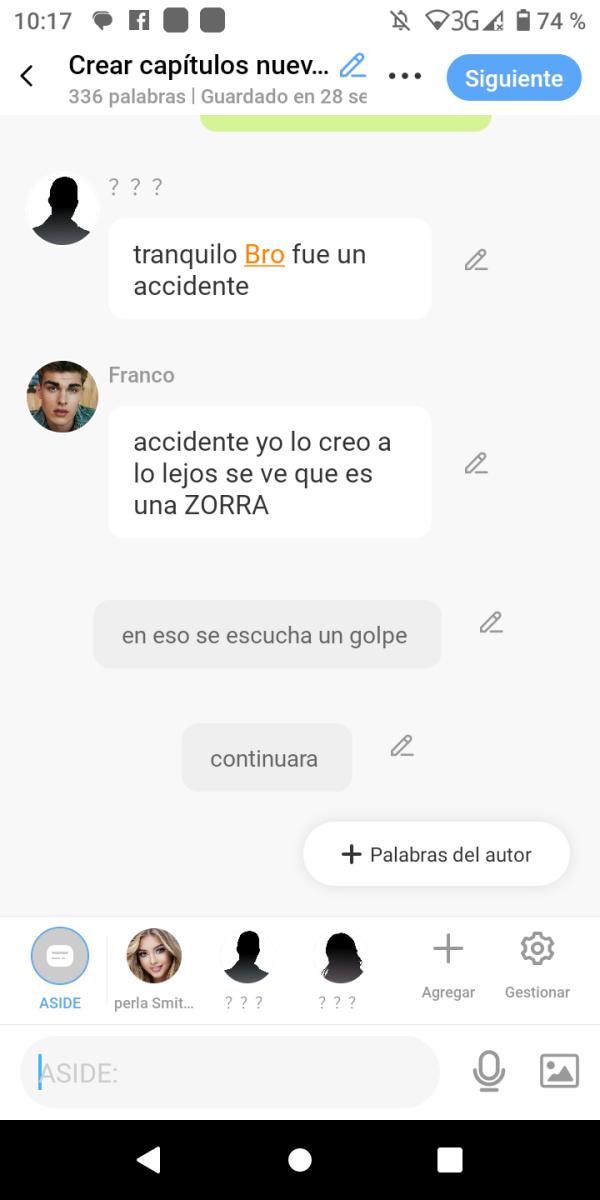Edit the "tranquilo Bro fue un accidente" message
Screen dimensions: 600x1200
tap(476, 261)
